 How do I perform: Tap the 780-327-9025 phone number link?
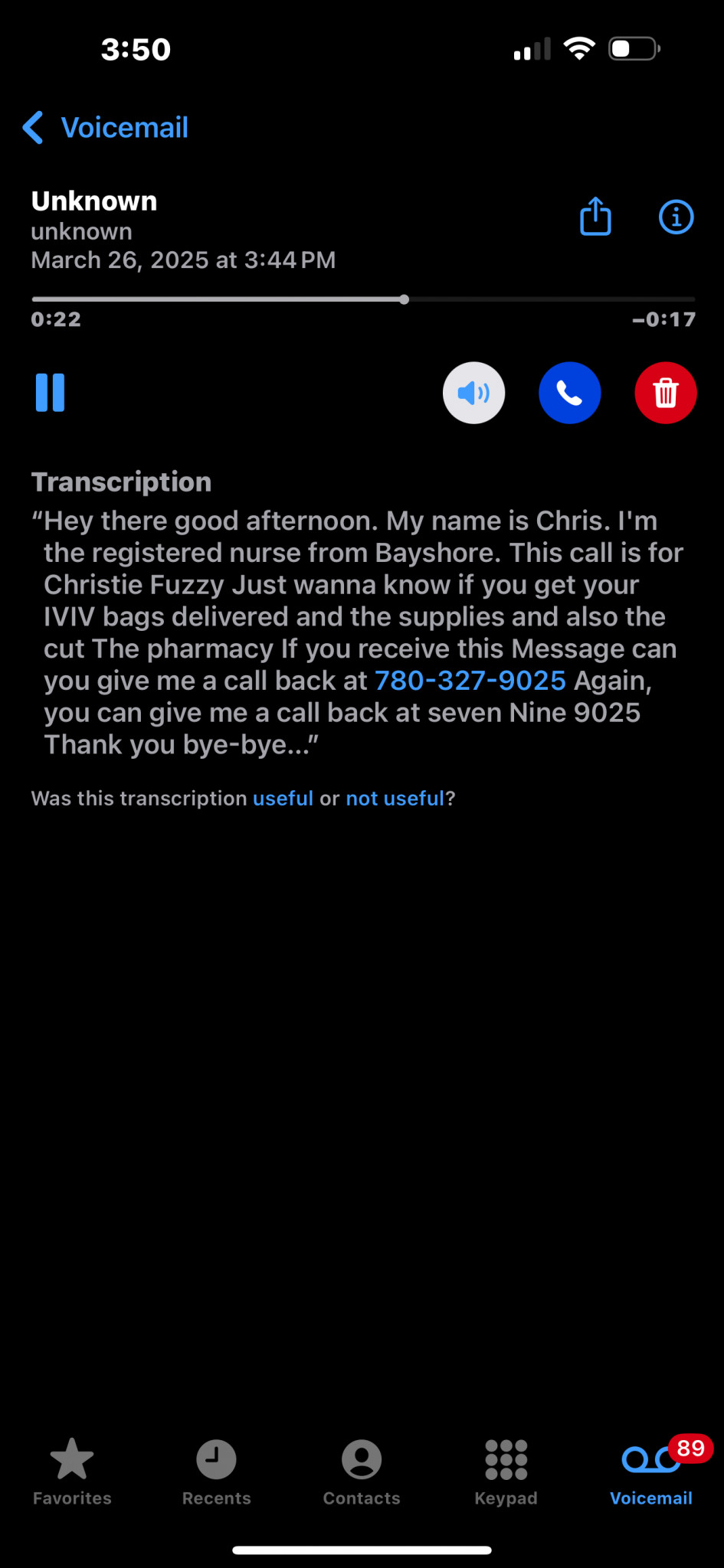pos(470,681)
